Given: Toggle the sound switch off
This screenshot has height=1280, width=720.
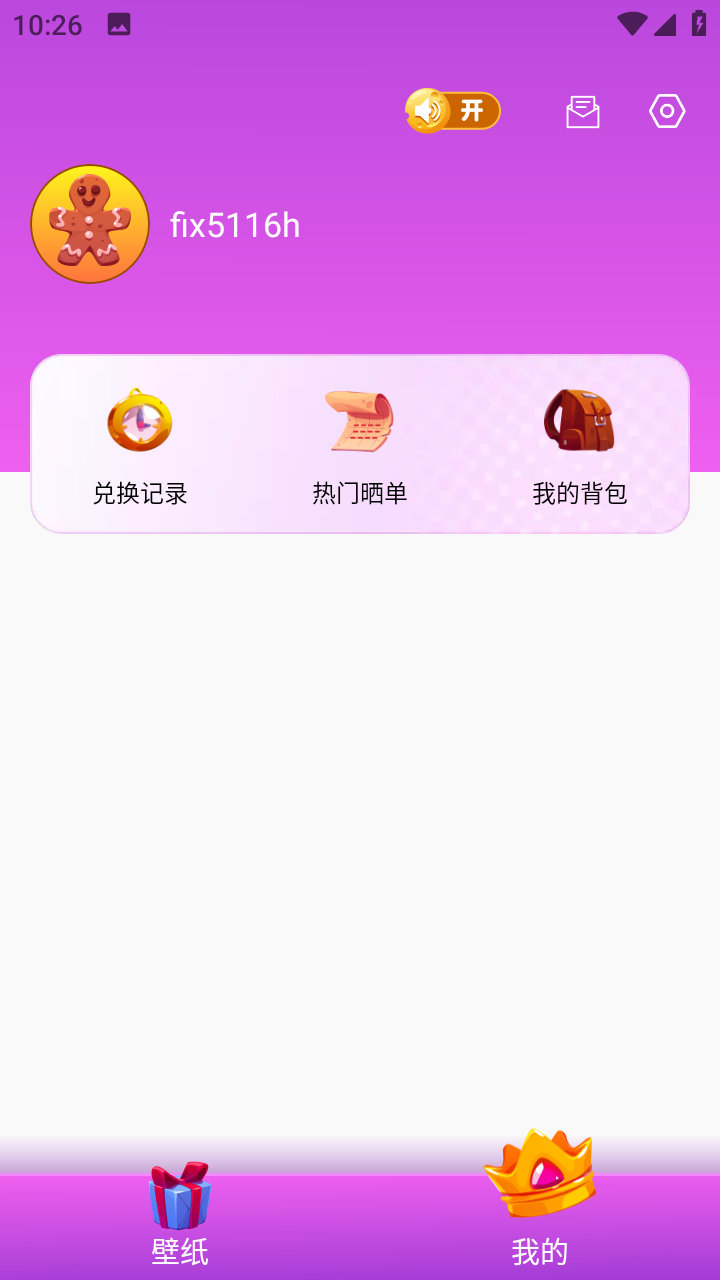Looking at the screenshot, I should (453, 111).
